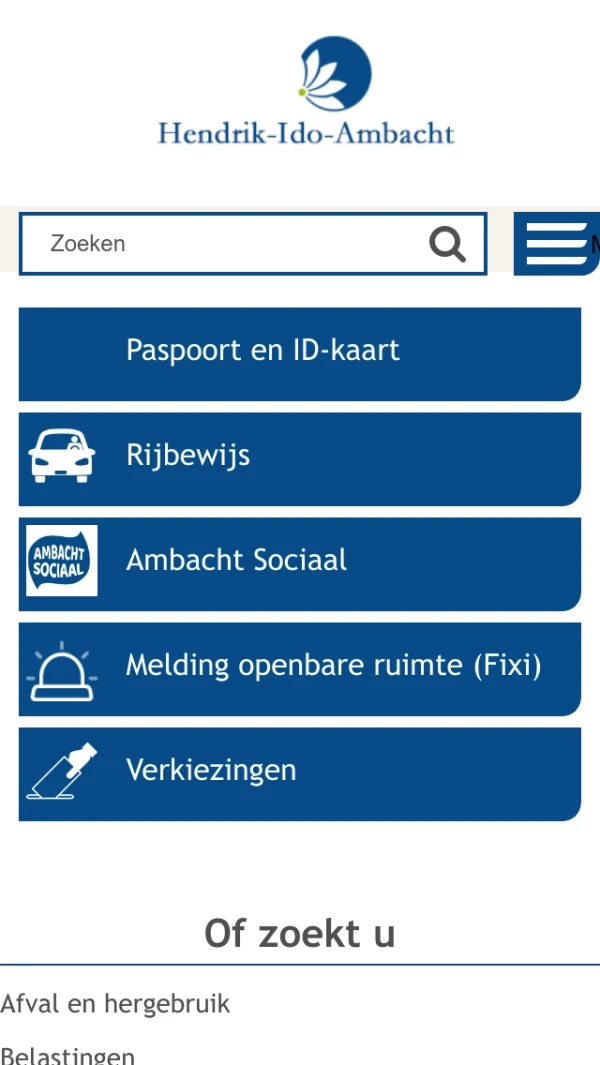Tap the Zoeken search field
Screen dimensions: 600x1065
coord(230,243)
